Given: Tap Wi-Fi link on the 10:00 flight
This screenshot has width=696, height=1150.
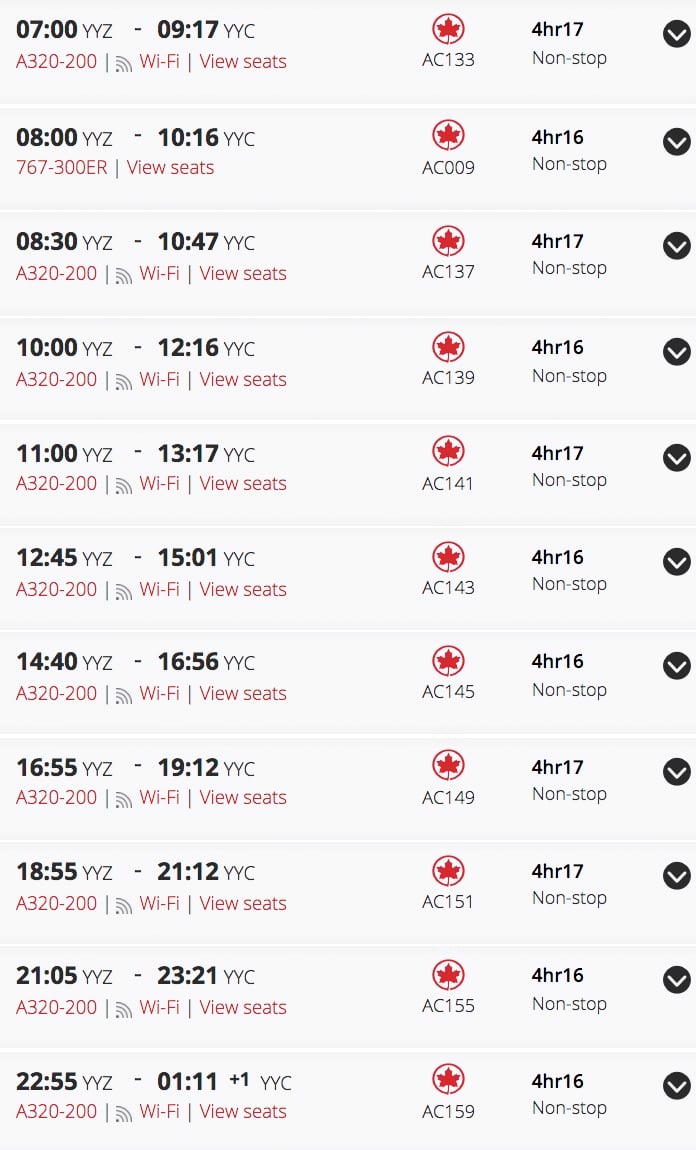Looking at the screenshot, I should (x=159, y=379).
